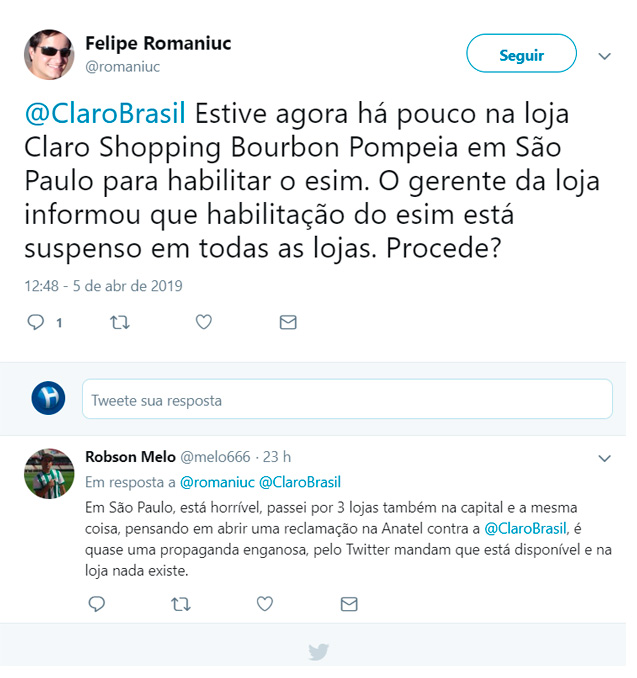The width and height of the screenshot is (637, 678).
Task: Send Felipe's tweet via direct message
Action: pos(287,322)
